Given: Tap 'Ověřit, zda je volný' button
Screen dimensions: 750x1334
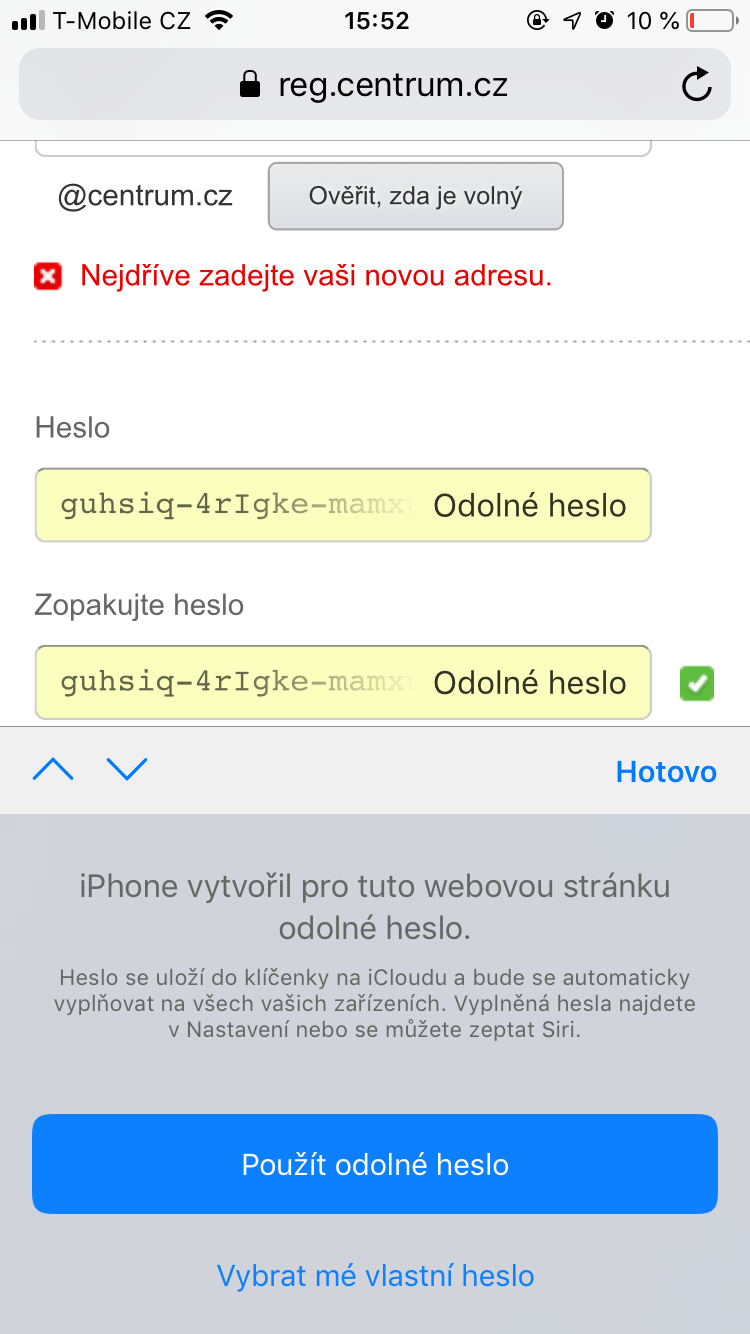Looking at the screenshot, I should [415, 197].
